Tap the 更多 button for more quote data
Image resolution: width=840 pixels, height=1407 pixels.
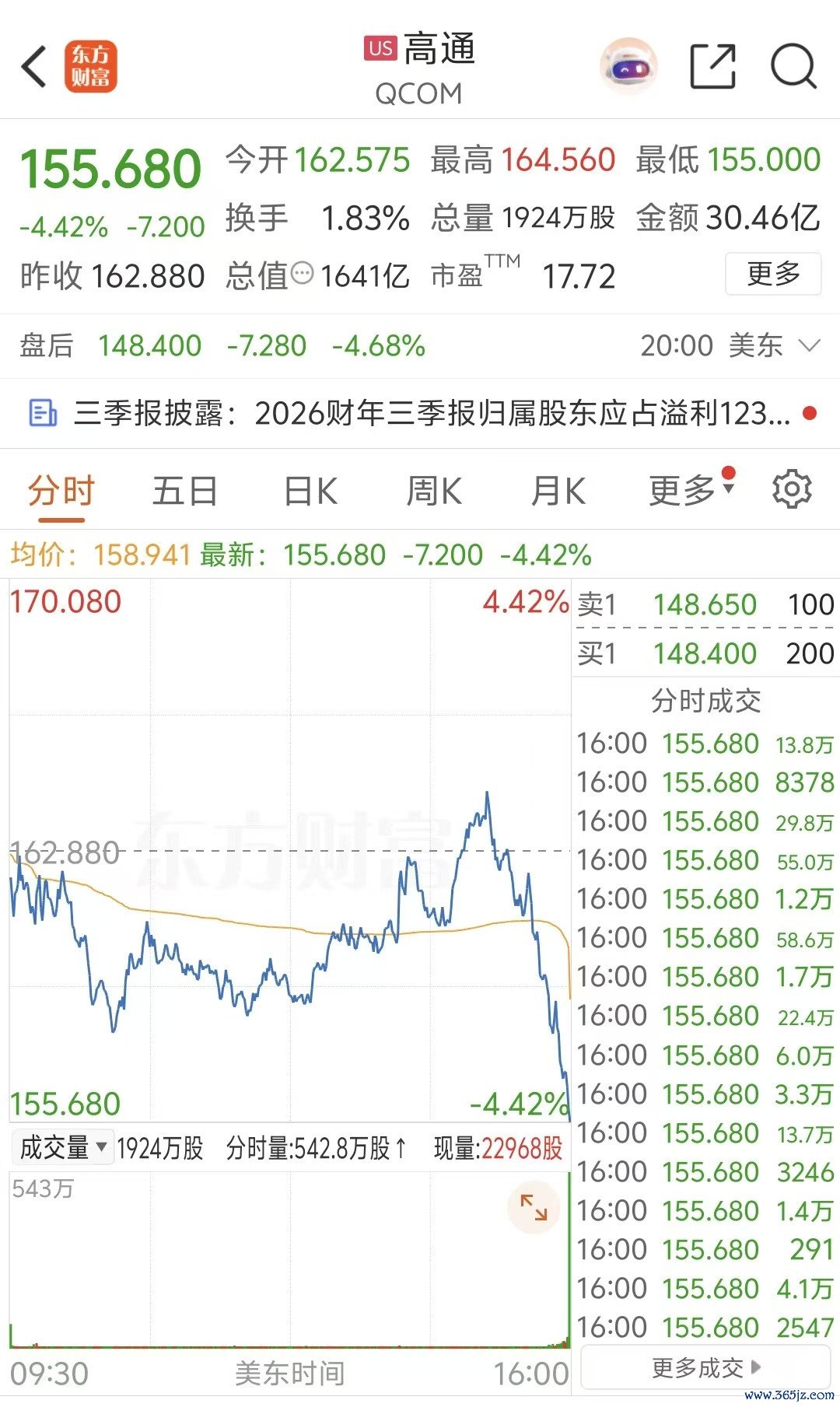[773, 274]
